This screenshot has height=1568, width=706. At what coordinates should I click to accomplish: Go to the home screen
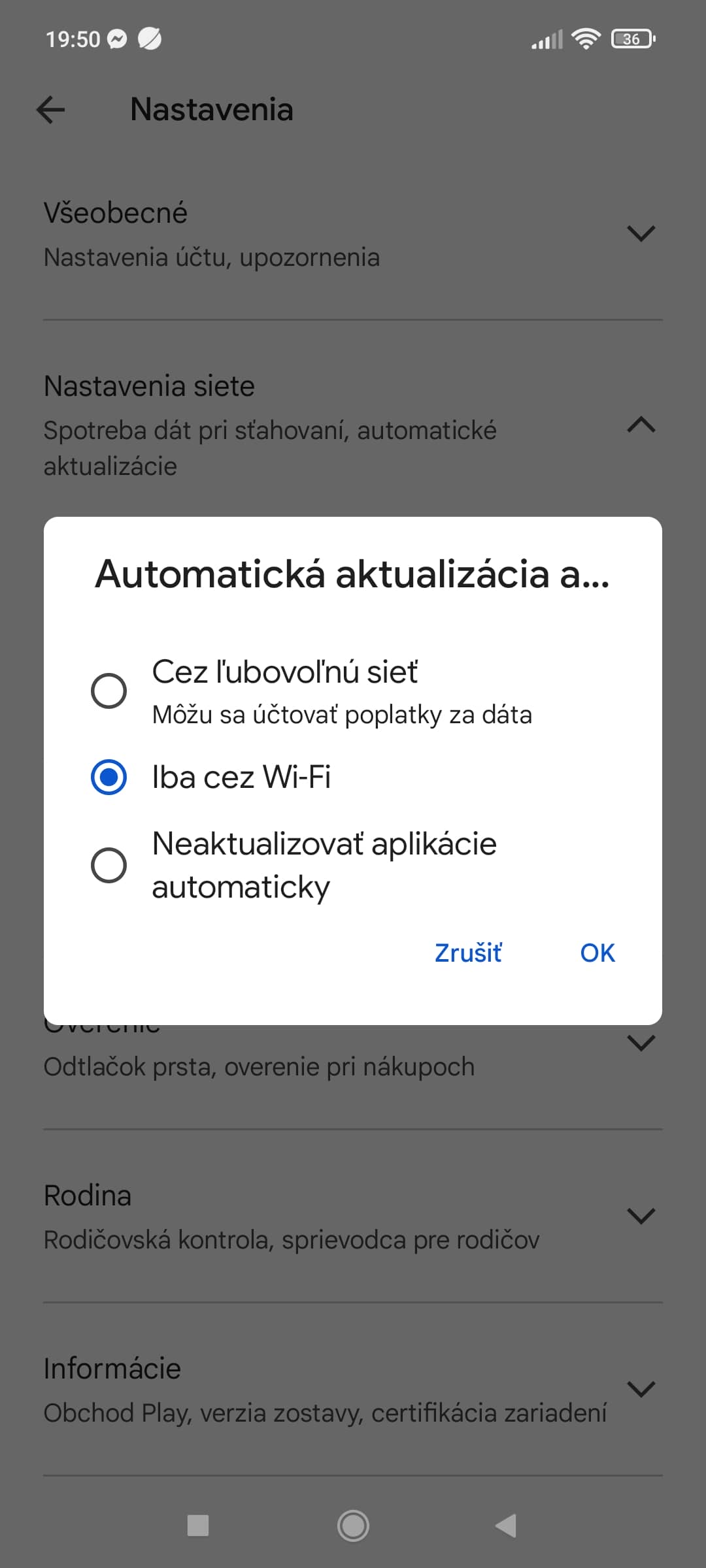point(353,1526)
